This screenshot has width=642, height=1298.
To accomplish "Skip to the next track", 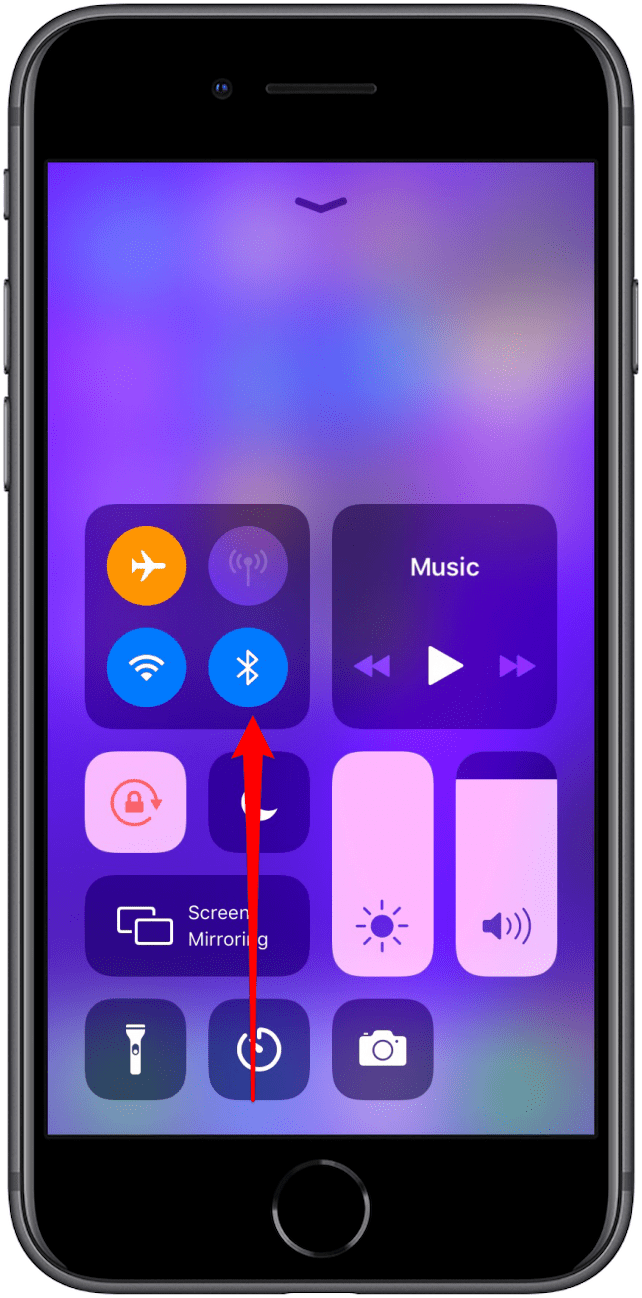I will [517, 666].
